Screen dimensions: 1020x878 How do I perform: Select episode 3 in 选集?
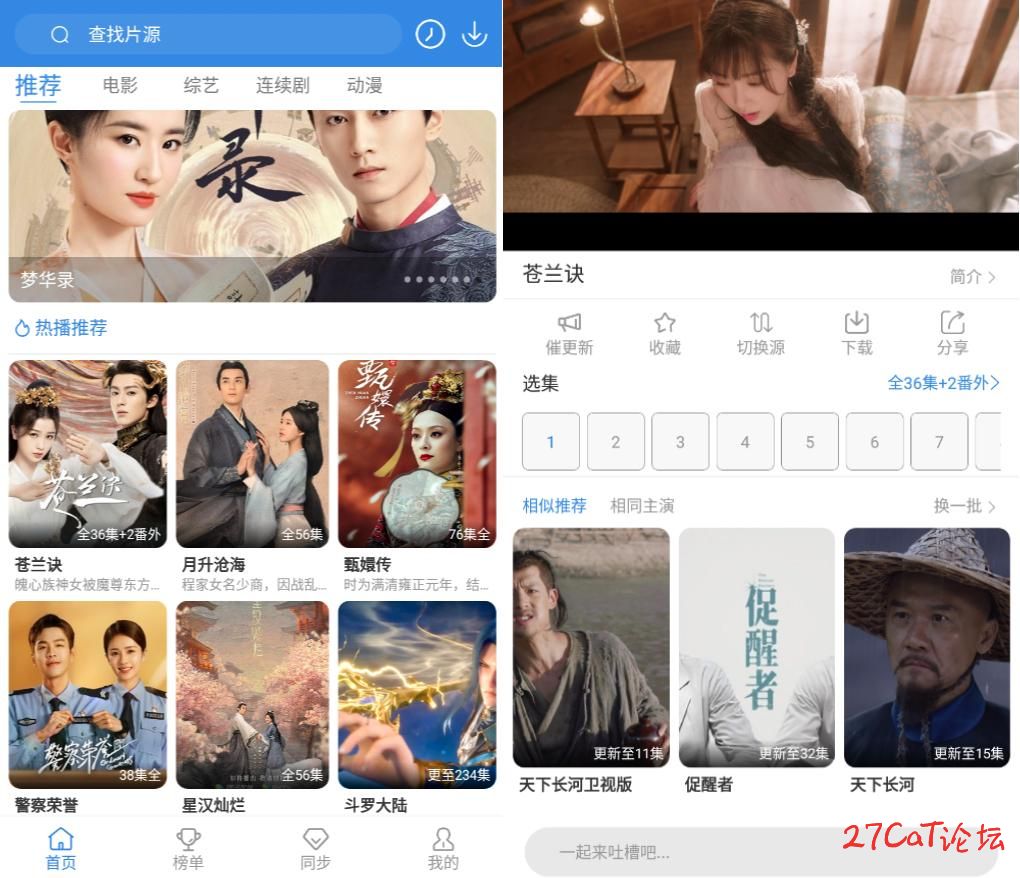point(680,442)
